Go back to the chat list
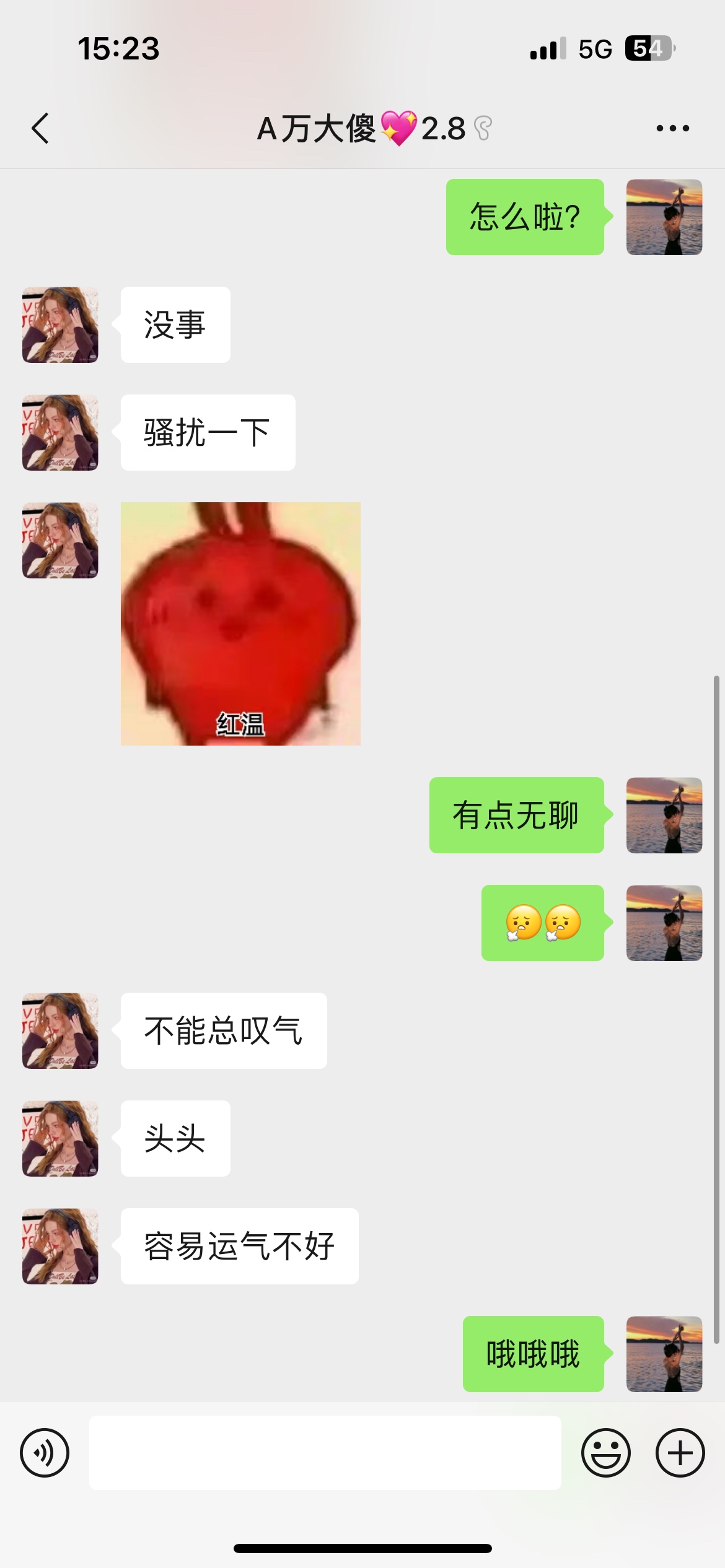The image size is (725, 1568). pos(40,129)
